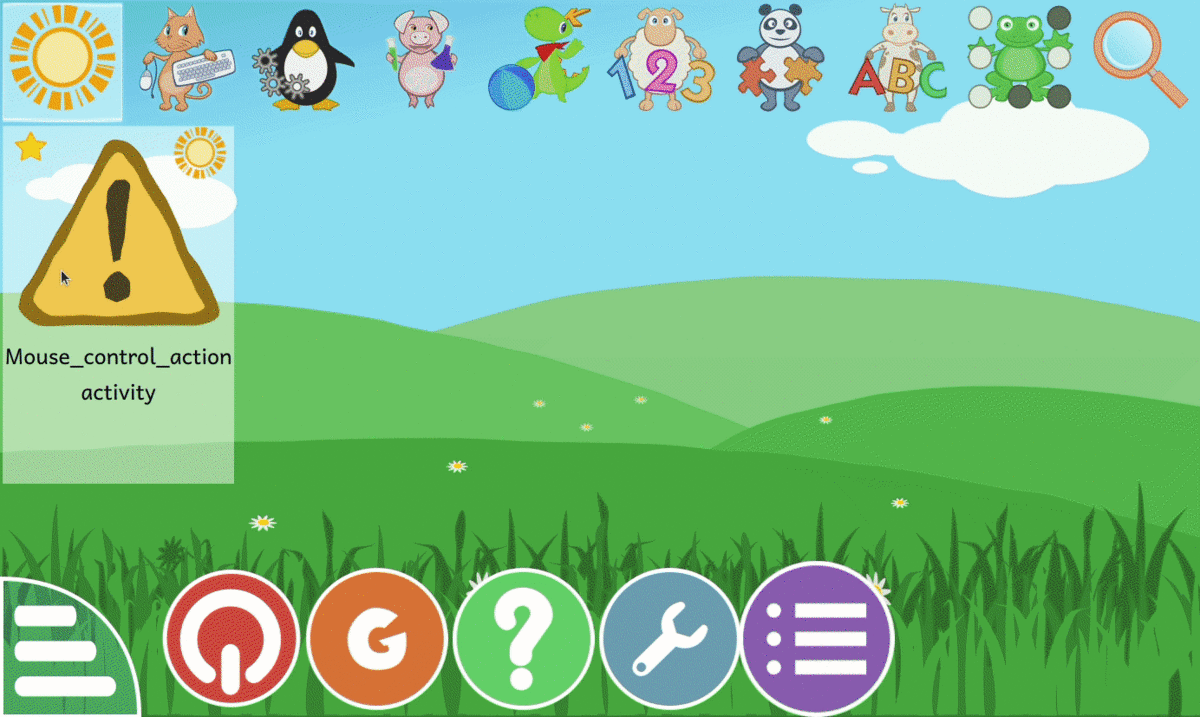Switch to the dragon with ball category
The height and width of the screenshot is (717, 1200).
click(x=540, y=60)
